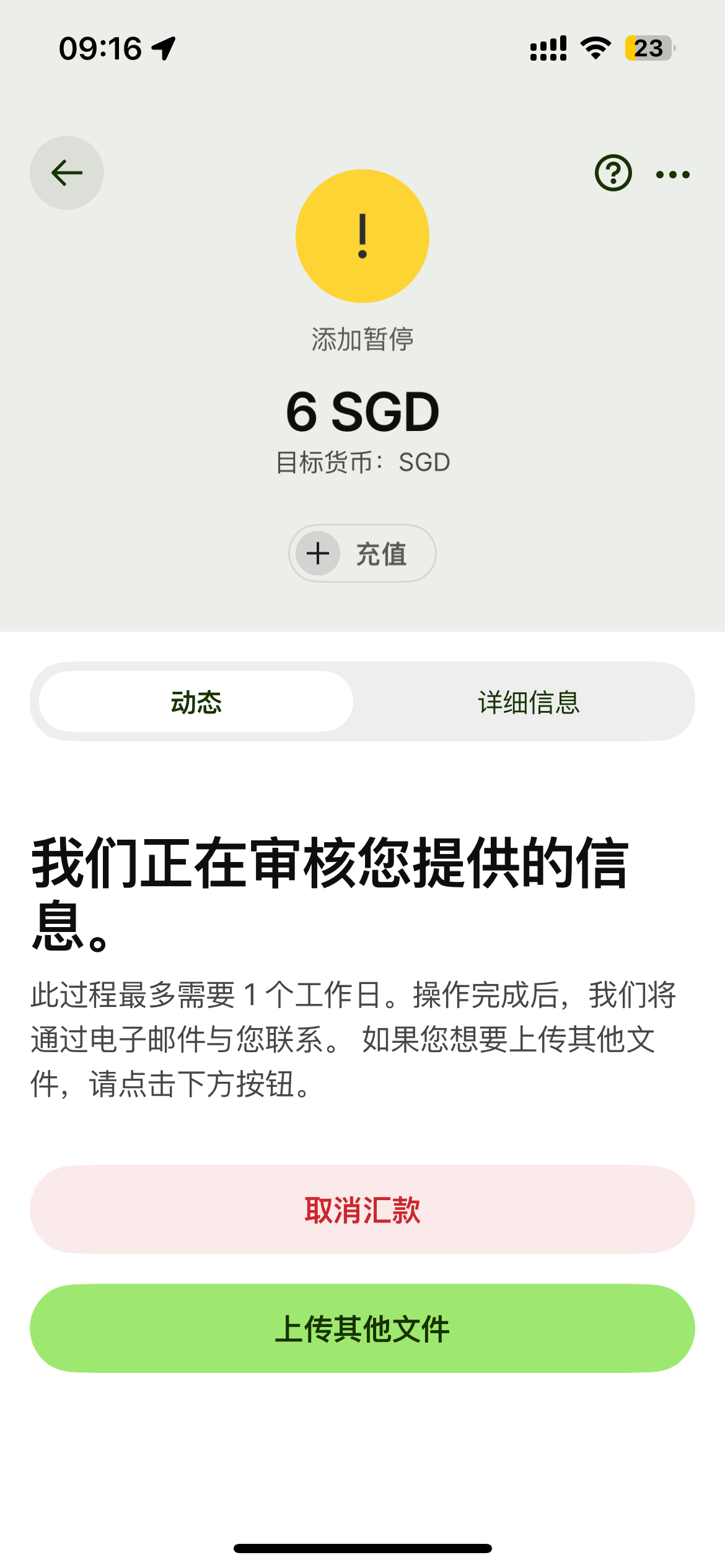Select 上传其他文件 to upload more documents
This screenshot has height=1568, width=725.
(x=362, y=1328)
